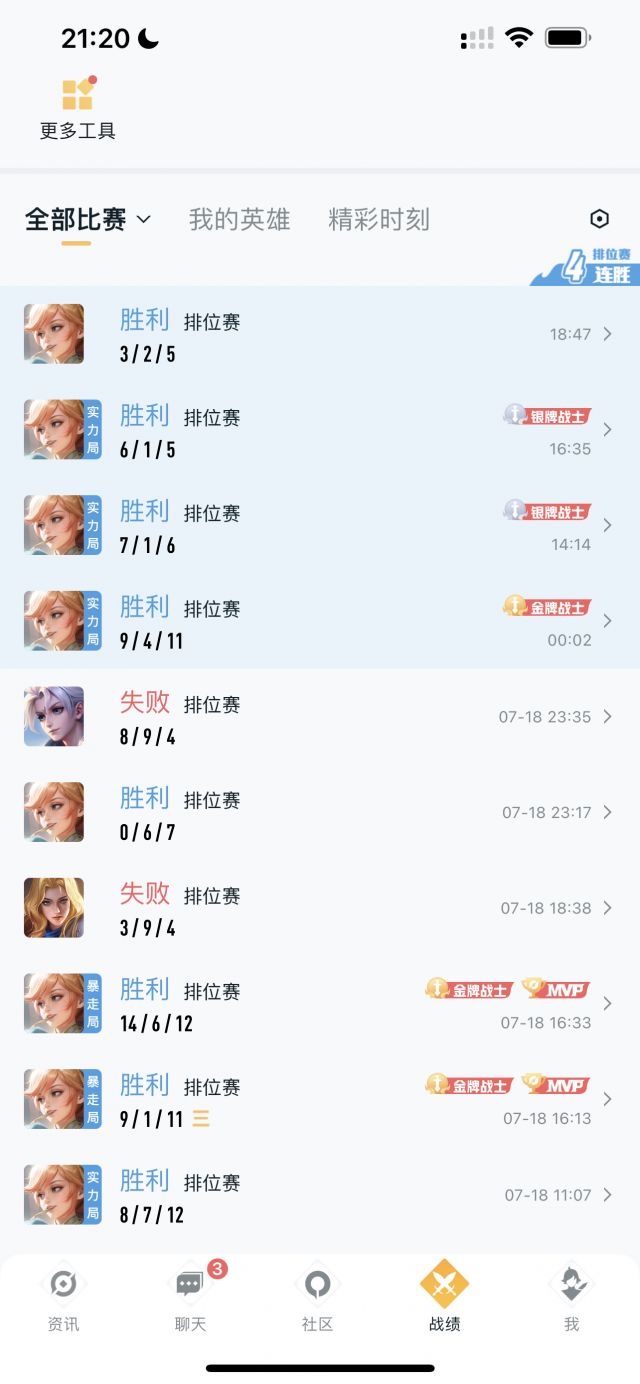The height and width of the screenshot is (1384, 640).
Task: Open the 07-18 16:13 MVP match
Action: click(320, 1100)
